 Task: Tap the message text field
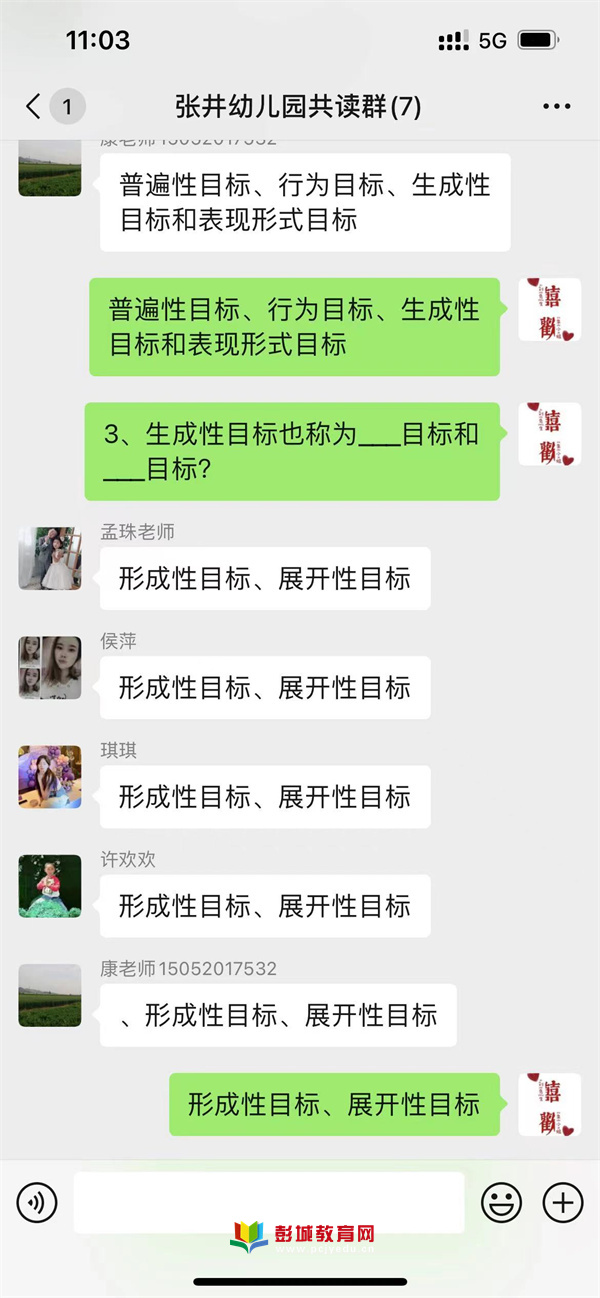coord(269,1201)
